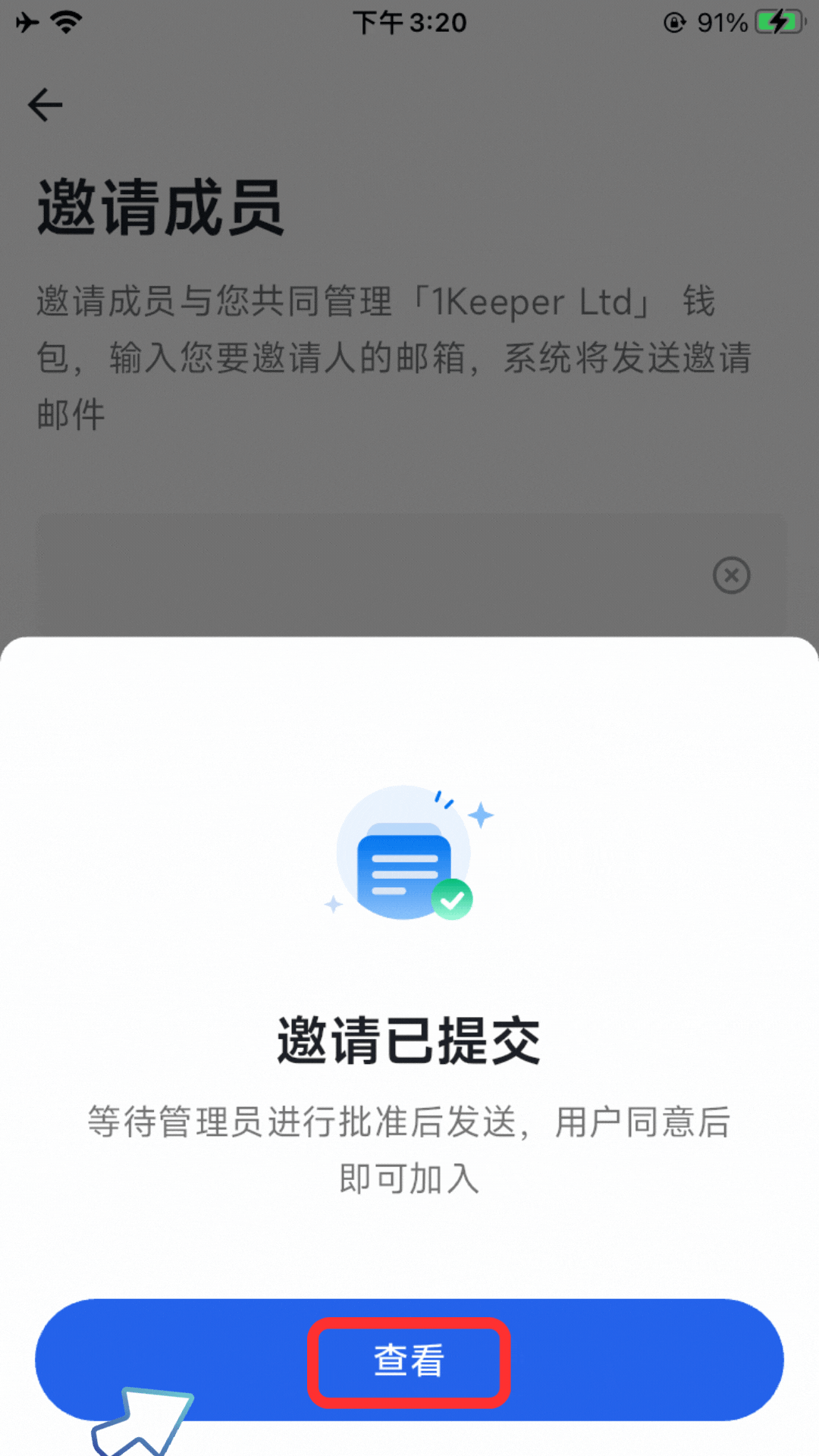
Task: Go back from the 邀请成员 page
Action: 45,105
